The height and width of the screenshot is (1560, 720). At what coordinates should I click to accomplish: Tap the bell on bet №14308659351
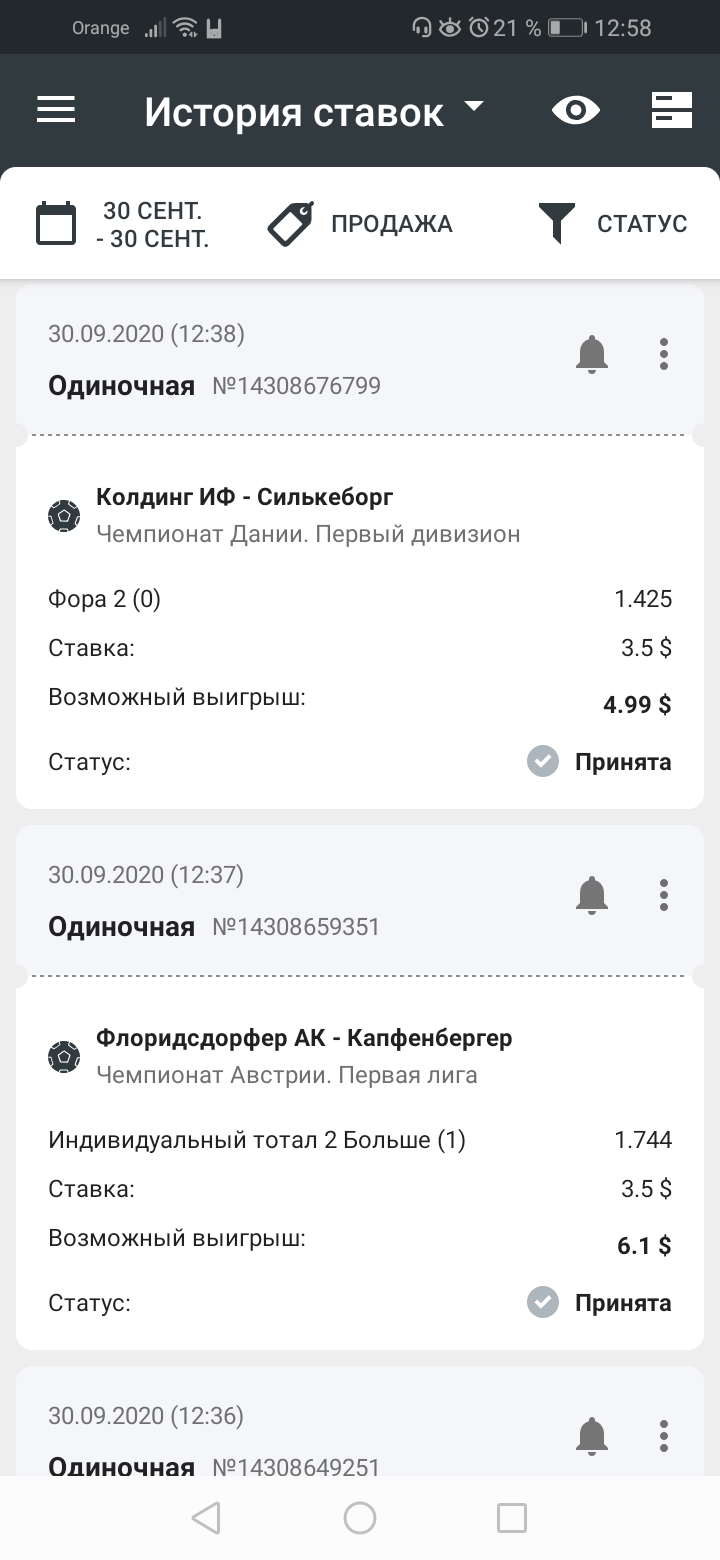click(x=592, y=895)
